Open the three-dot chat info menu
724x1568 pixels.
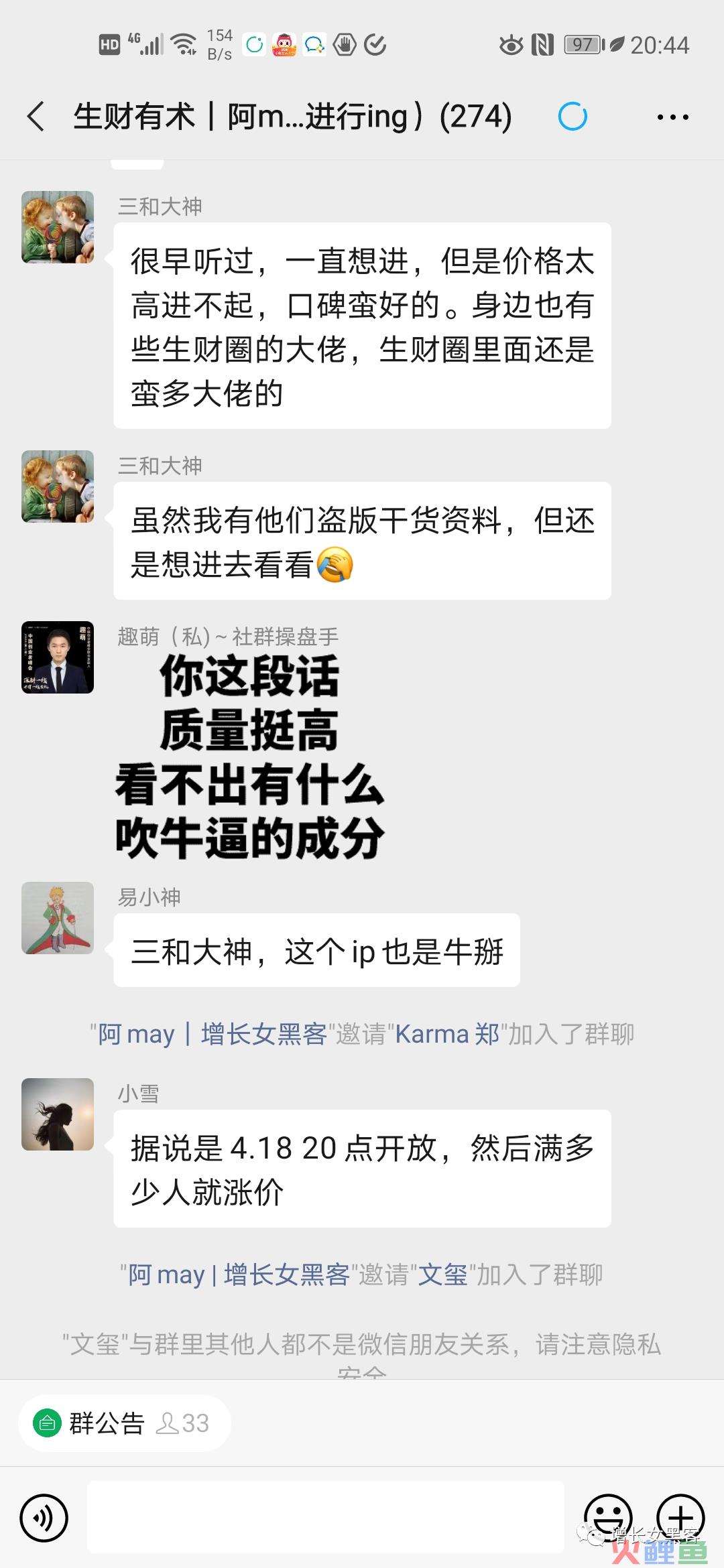tap(672, 117)
